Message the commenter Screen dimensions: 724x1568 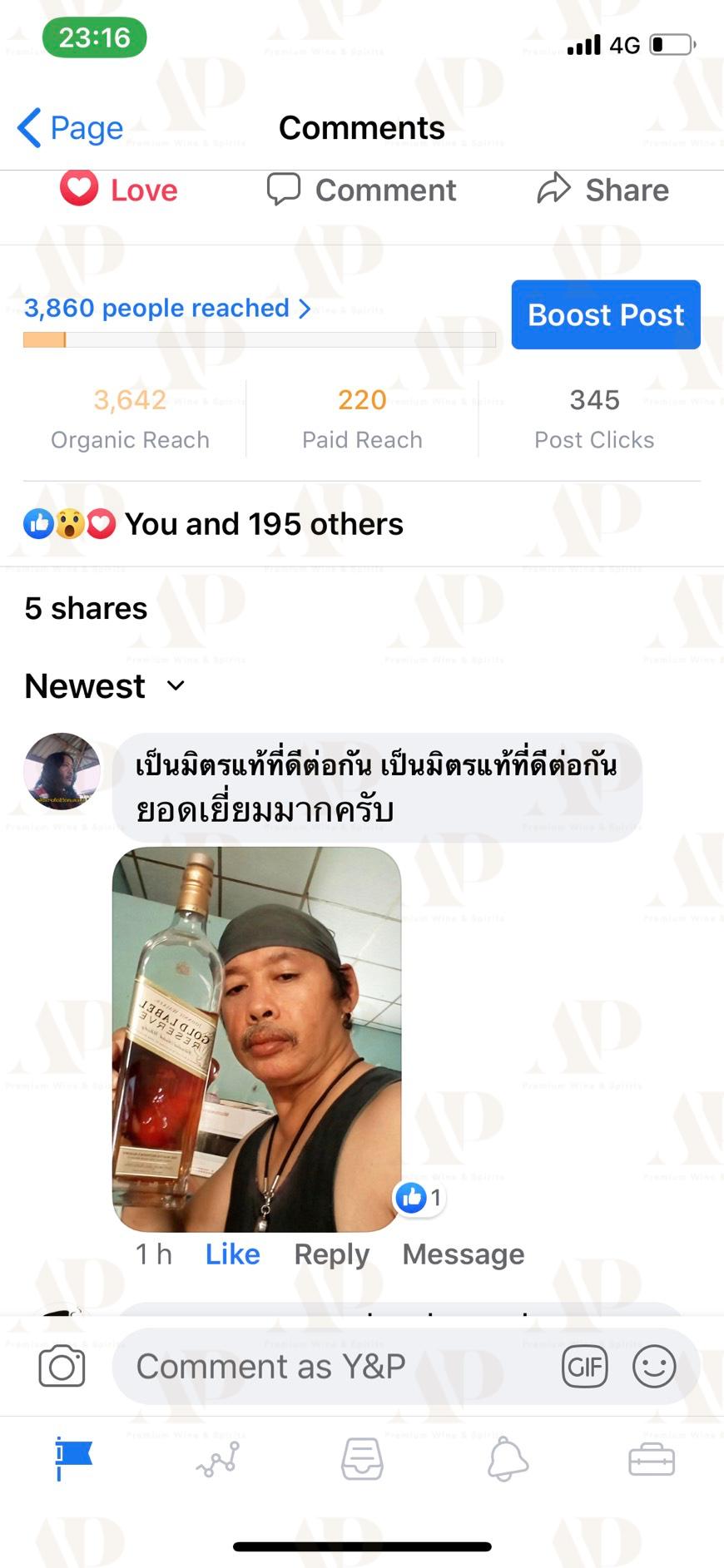tap(464, 1254)
